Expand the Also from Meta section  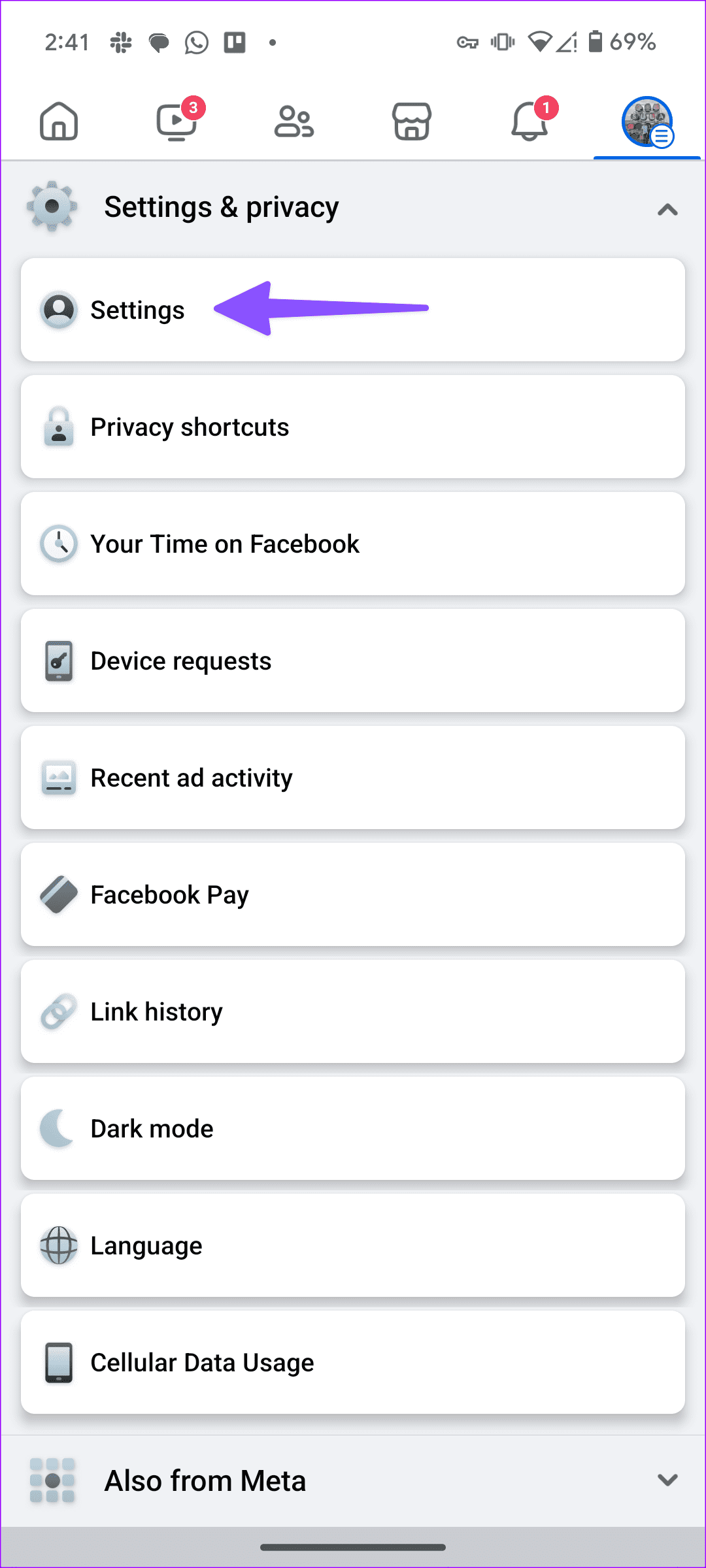coord(353,1480)
